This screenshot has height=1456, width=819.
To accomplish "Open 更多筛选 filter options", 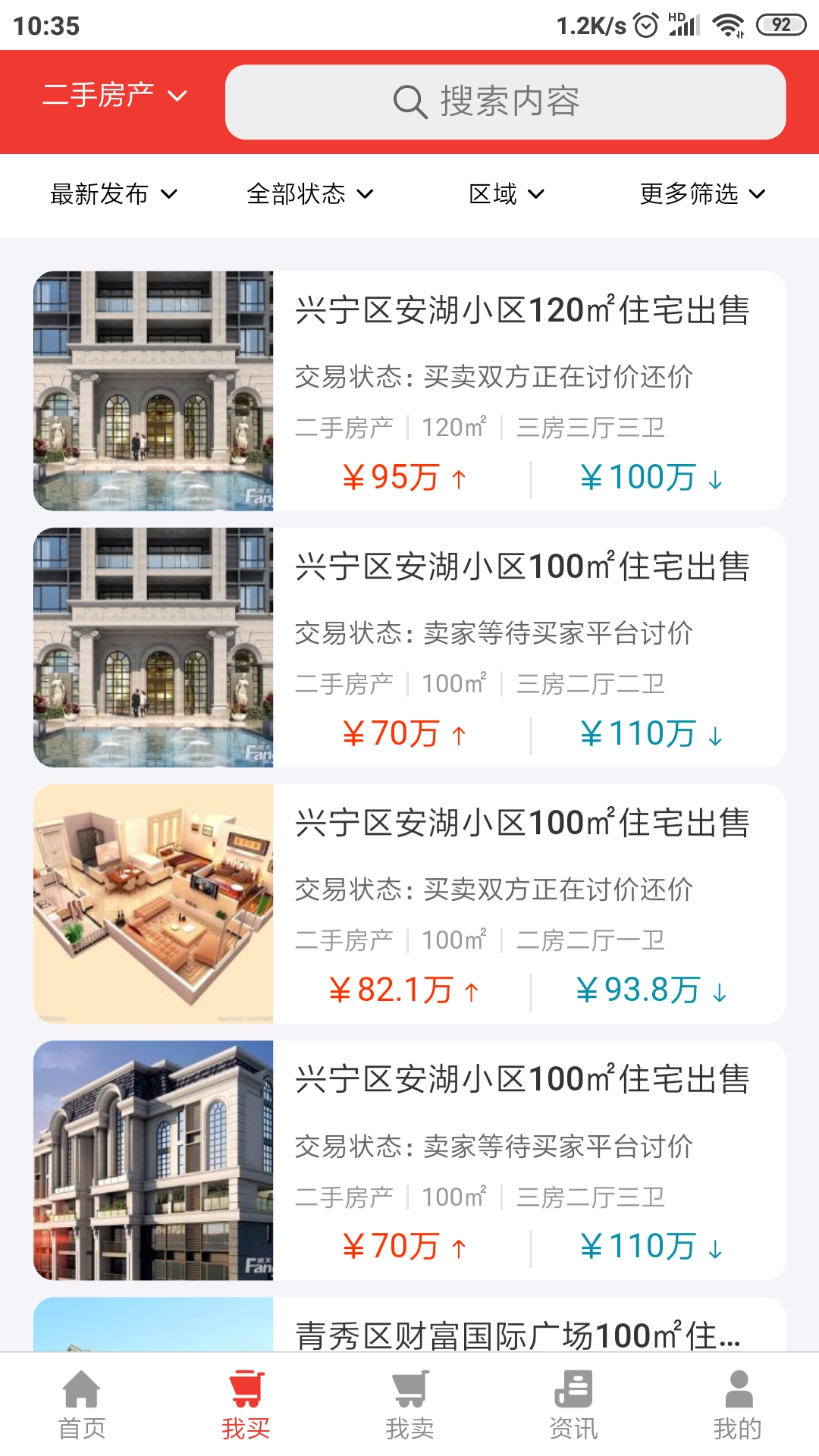I will 701,194.
